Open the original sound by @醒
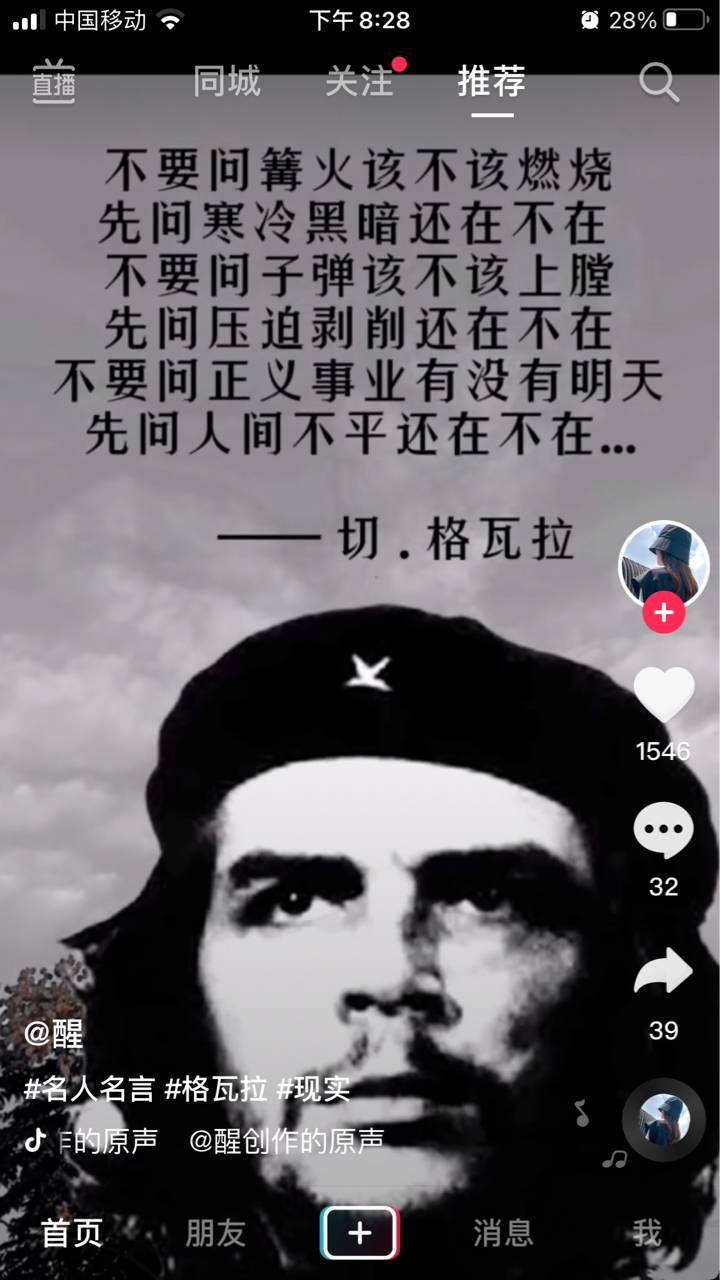Viewport: 720px width, 1280px height. coord(285,1141)
